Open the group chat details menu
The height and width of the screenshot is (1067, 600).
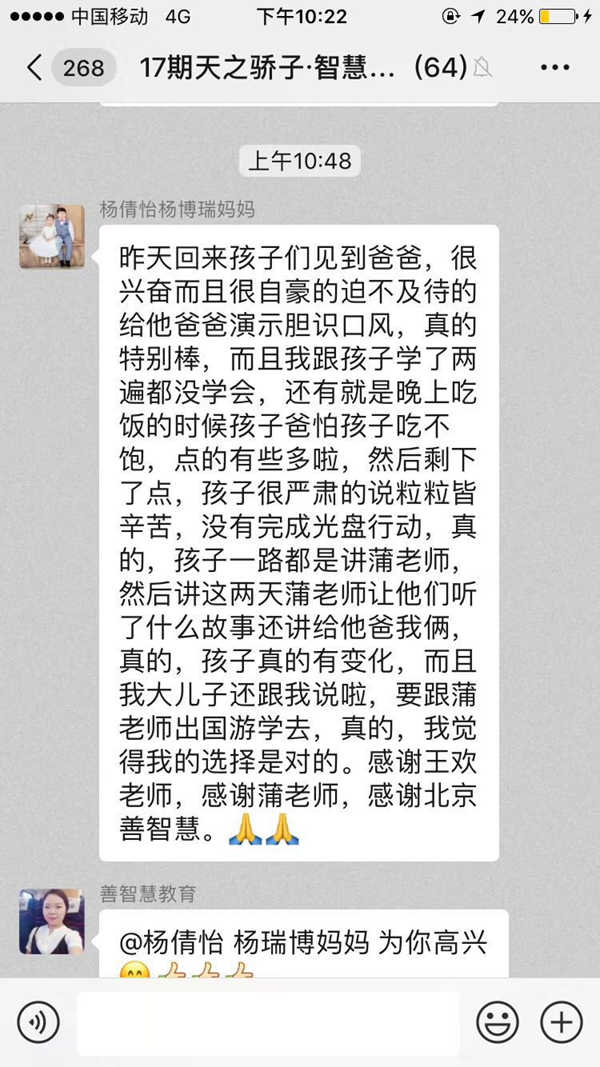pos(554,68)
